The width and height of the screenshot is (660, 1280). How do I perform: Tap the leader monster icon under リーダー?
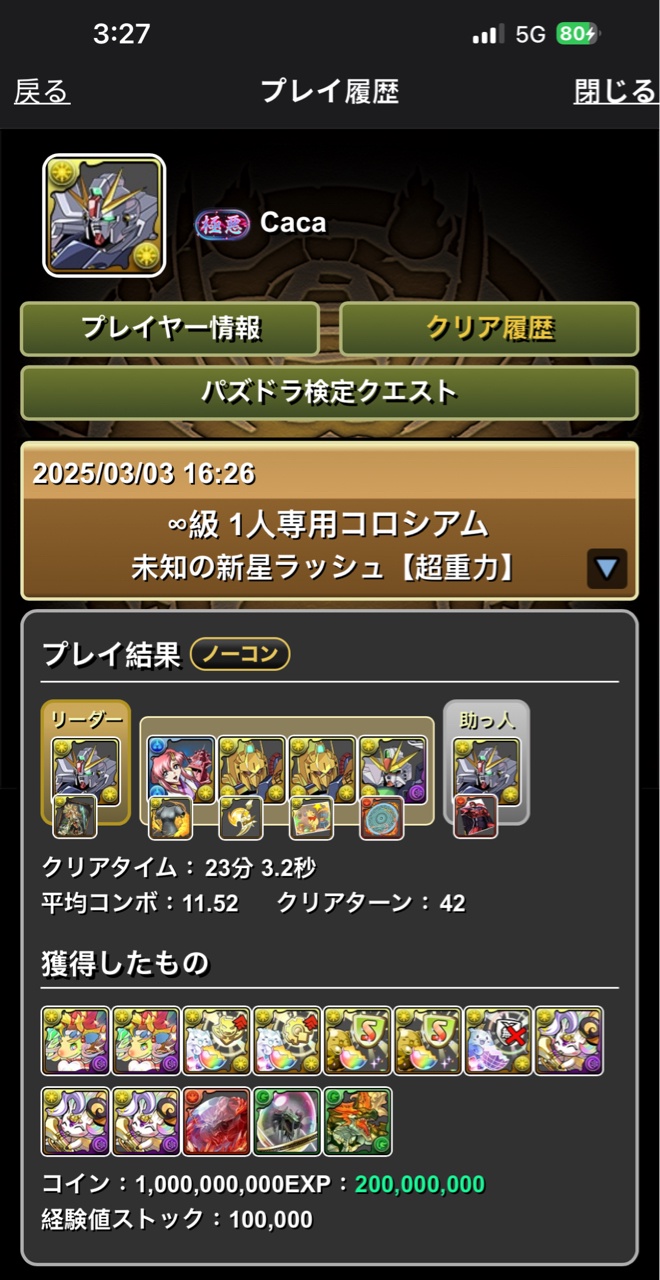pos(85,770)
